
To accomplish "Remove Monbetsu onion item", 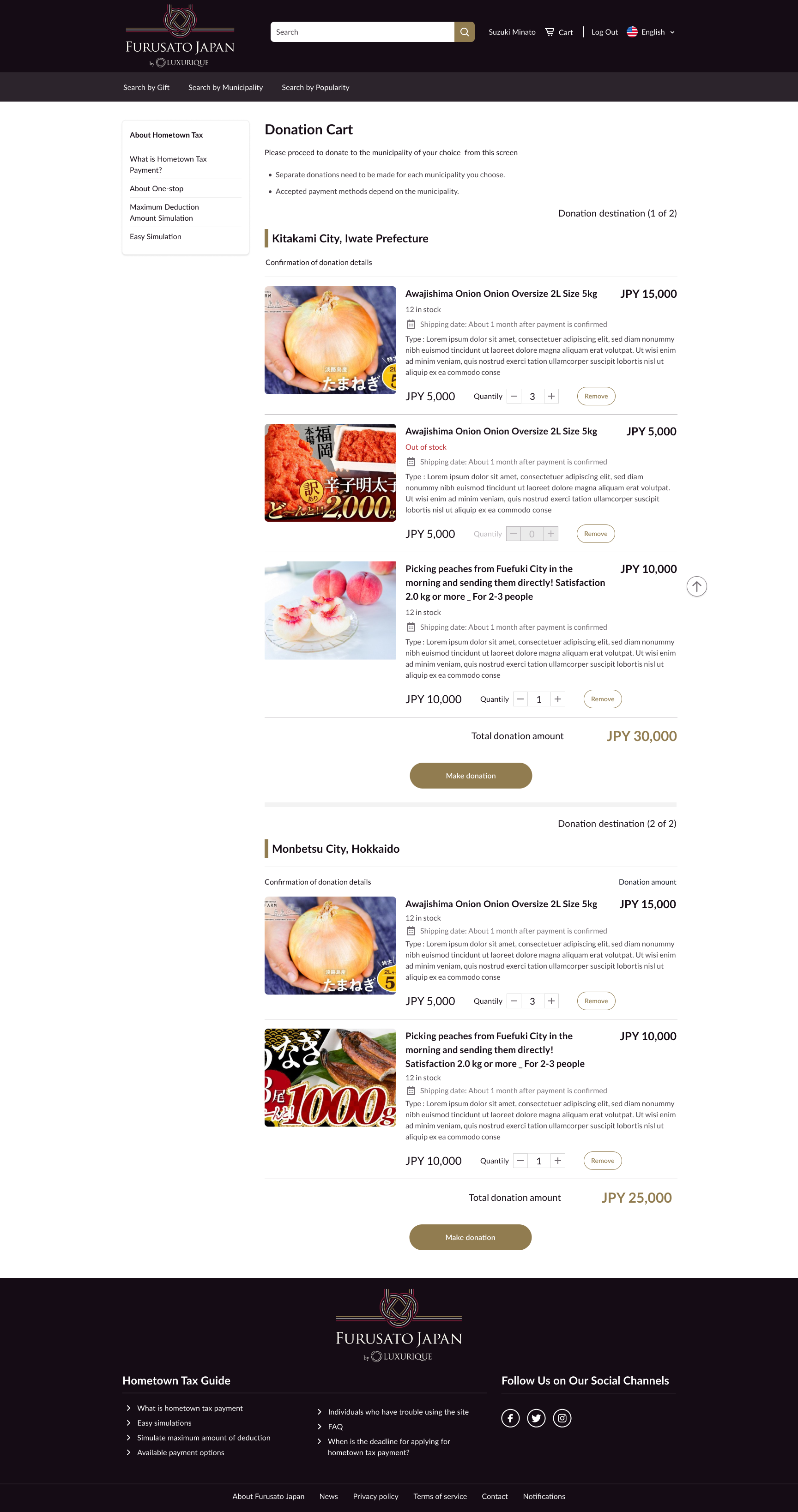I will (x=596, y=1001).
